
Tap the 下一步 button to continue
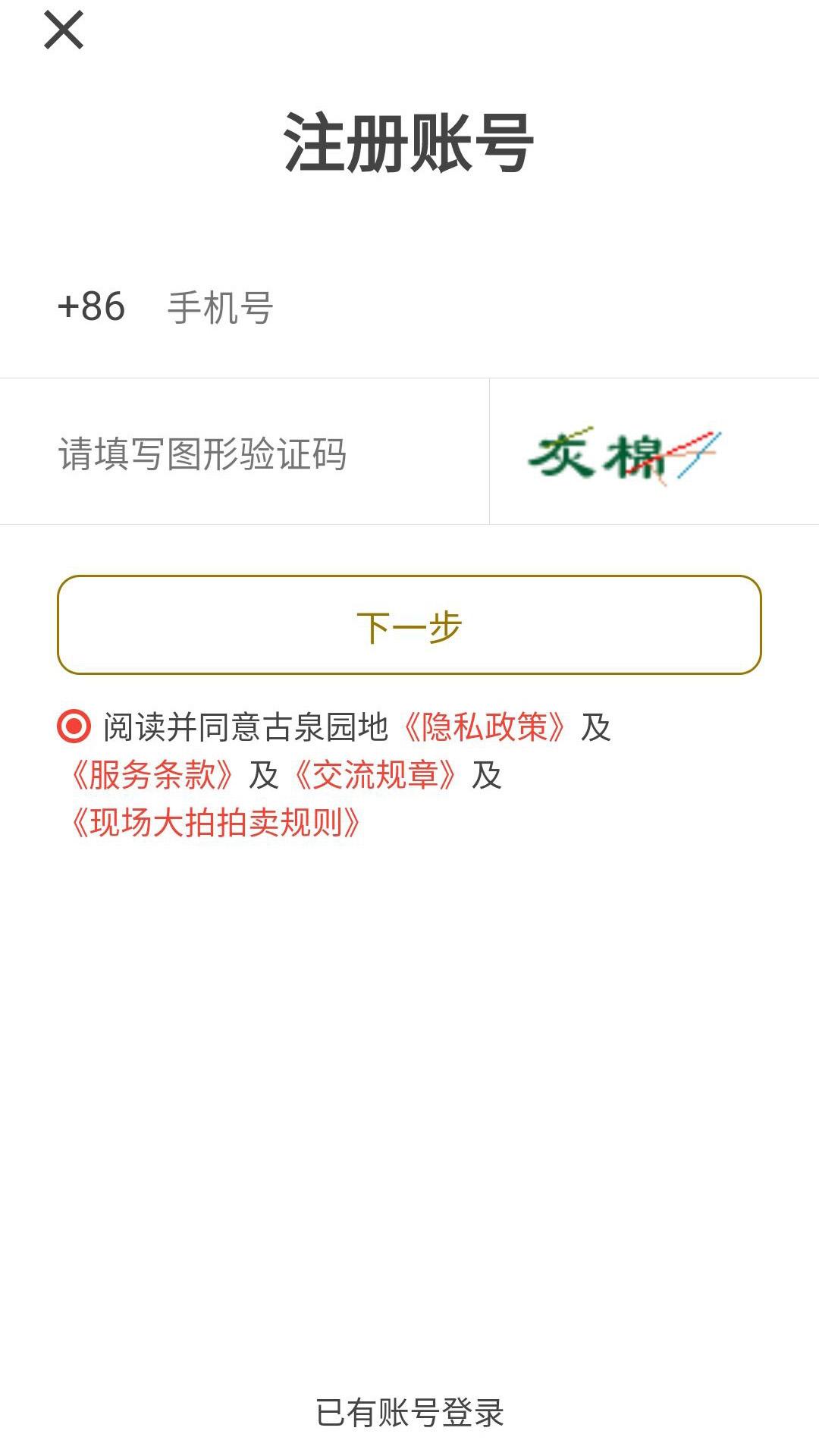tap(409, 624)
